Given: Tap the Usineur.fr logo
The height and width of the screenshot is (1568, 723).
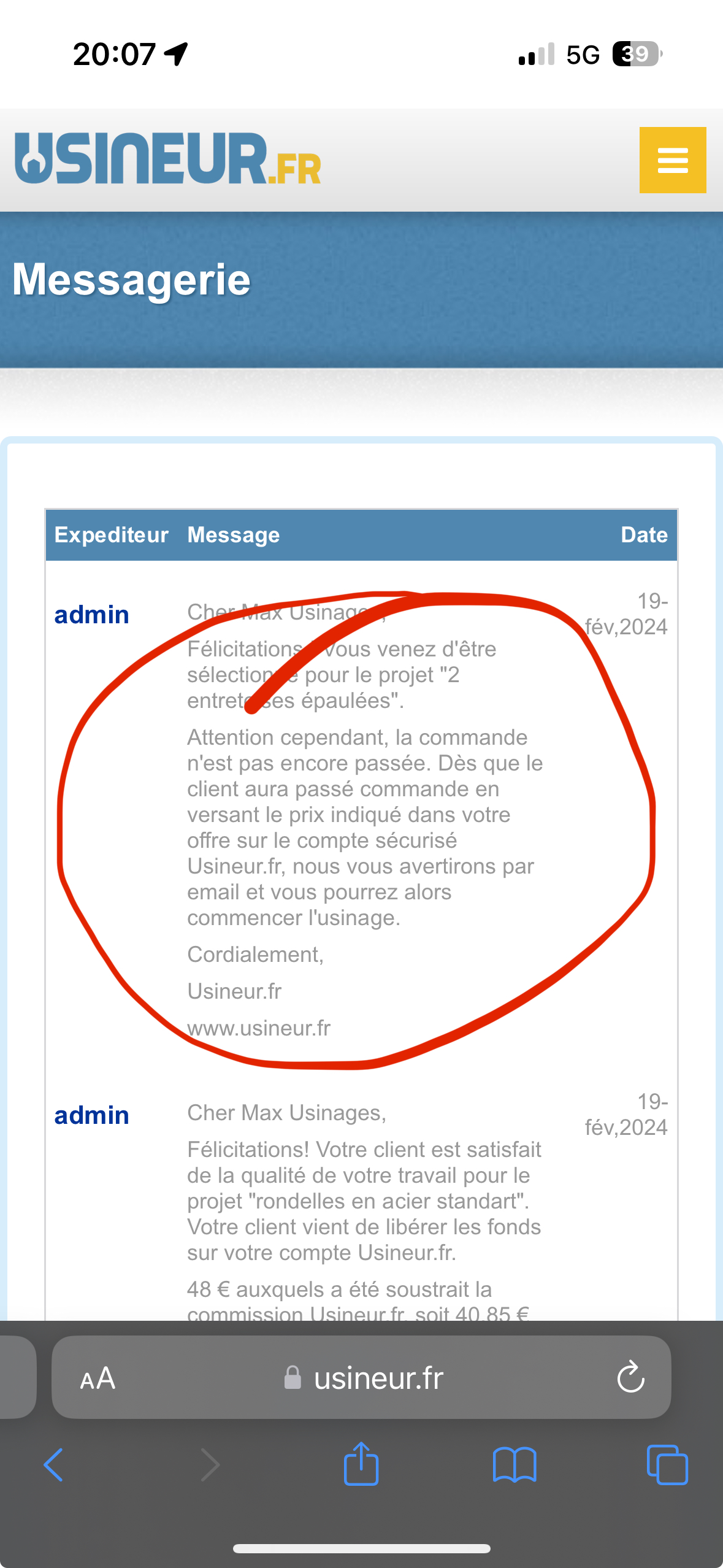Looking at the screenshot, I should (168, 159).
